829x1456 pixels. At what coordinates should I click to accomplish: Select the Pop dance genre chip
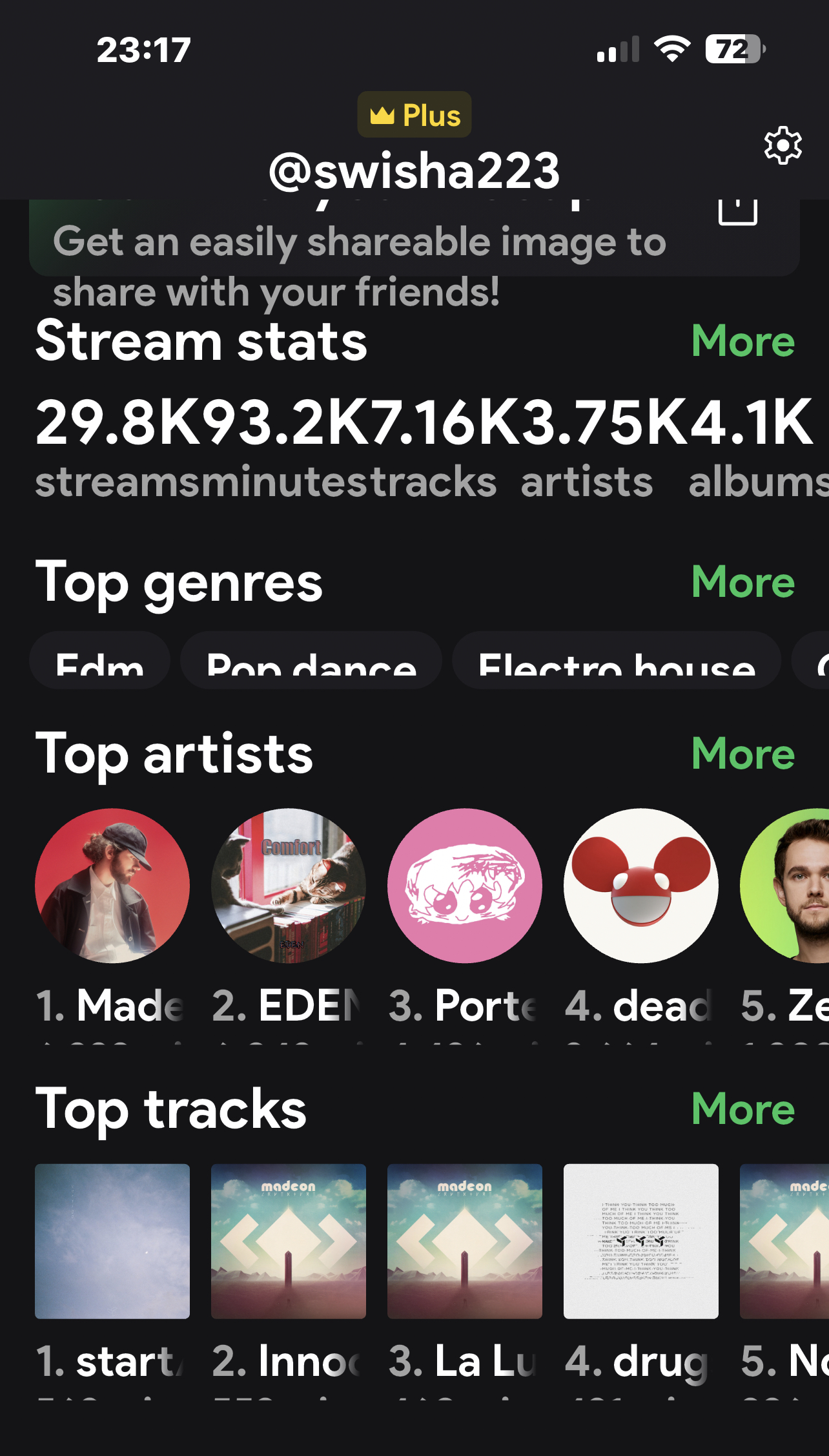[311, 662]
